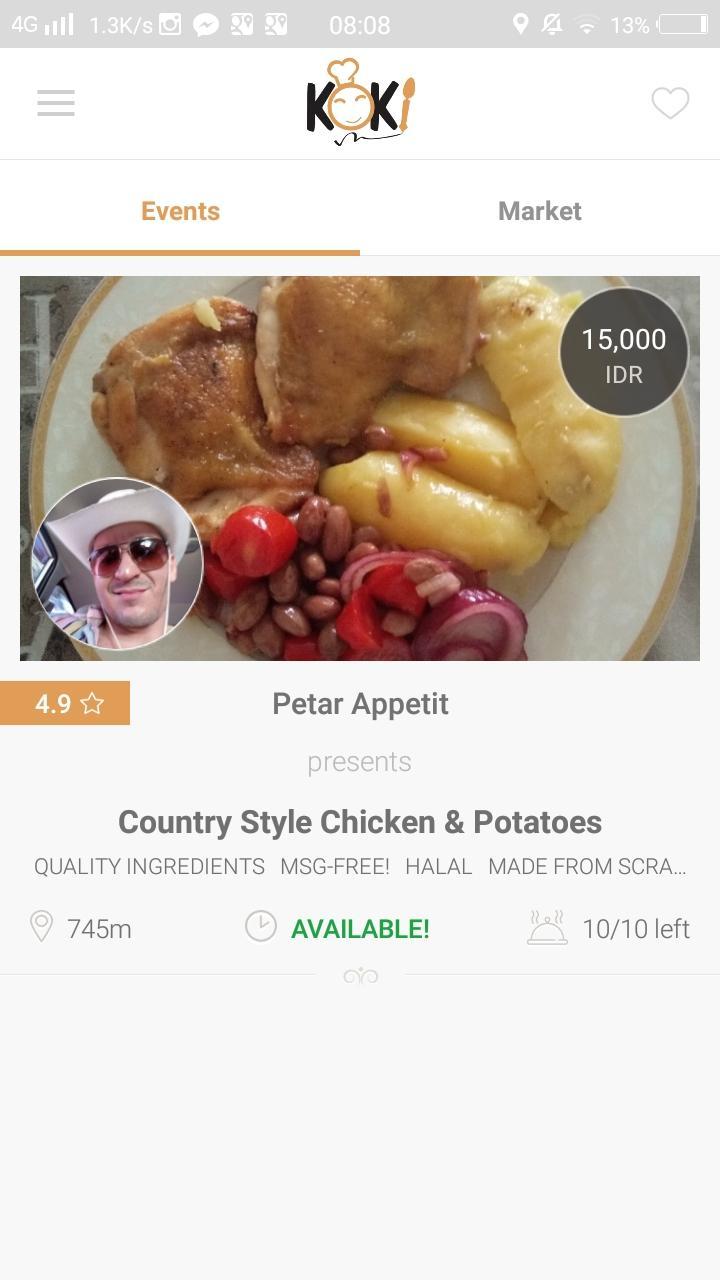The width and height of the screenshot is (720, 1280).
Task: Select the Events tab
Action: point(180,211)
